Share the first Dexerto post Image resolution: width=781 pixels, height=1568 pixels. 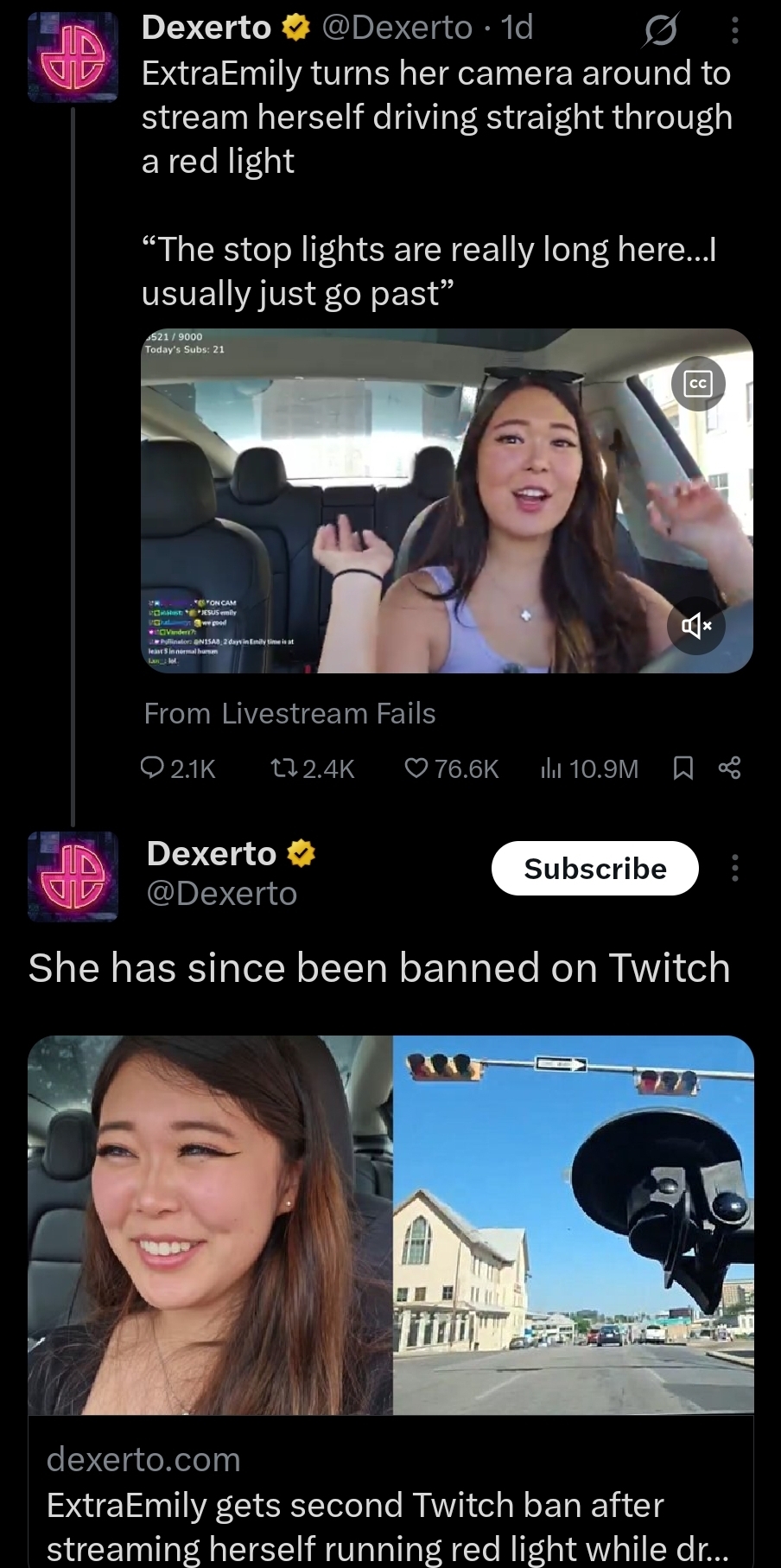pyautogui.click(x=730, y=768)
